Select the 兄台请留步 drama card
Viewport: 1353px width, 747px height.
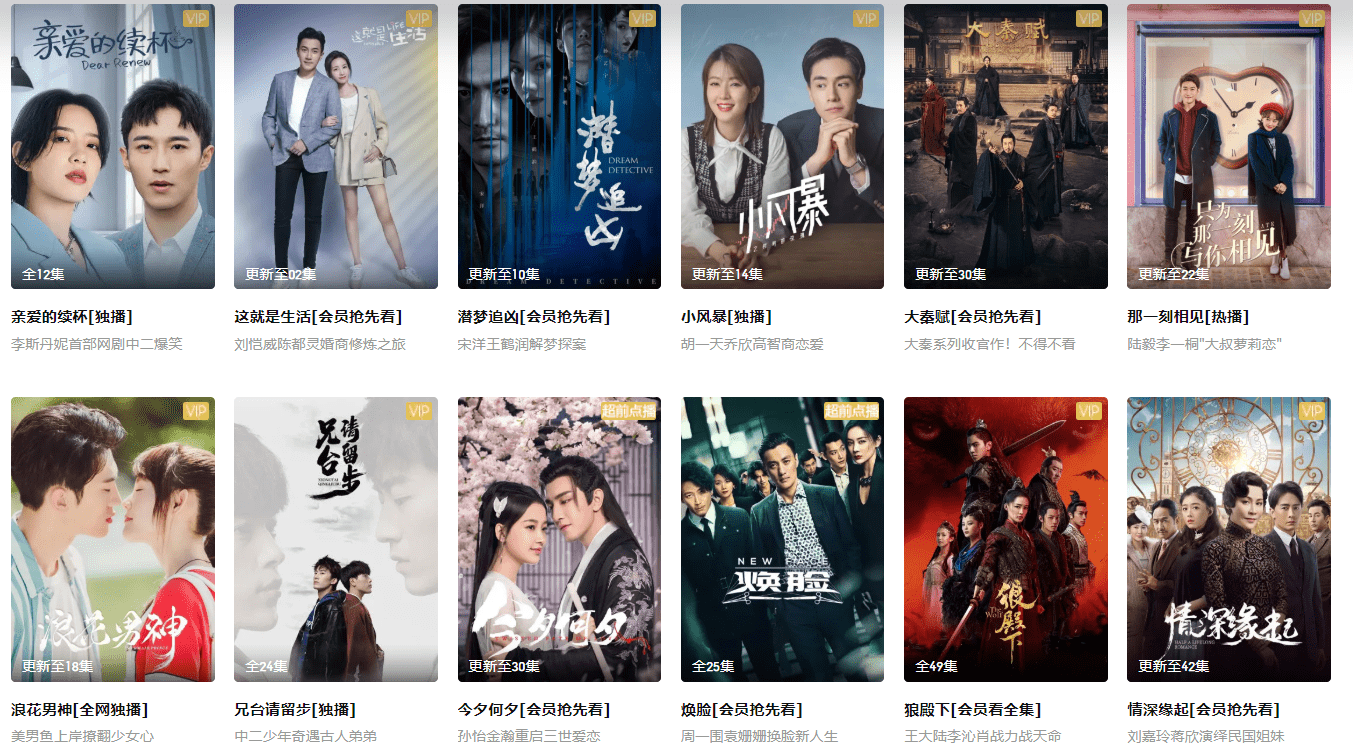coord(335,539)
